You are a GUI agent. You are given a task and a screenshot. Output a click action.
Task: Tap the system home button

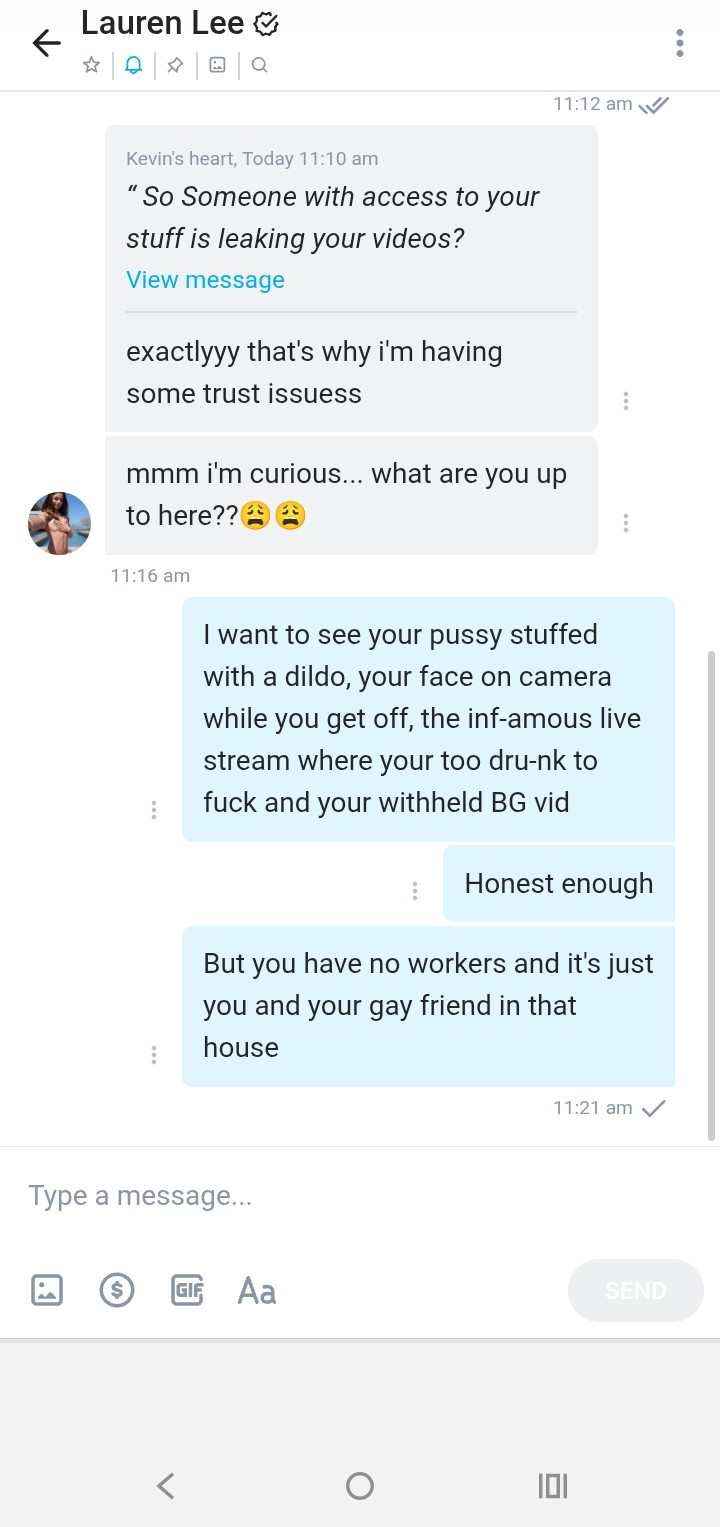pyautogui.click(x=360, y=1486)
